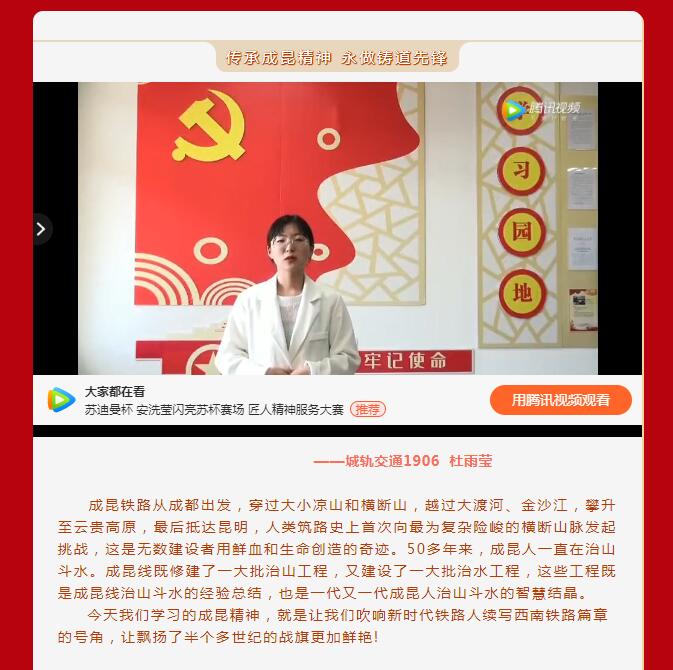Open the side arrow on the video
The image size is (673, 670).
coord(41,229)
